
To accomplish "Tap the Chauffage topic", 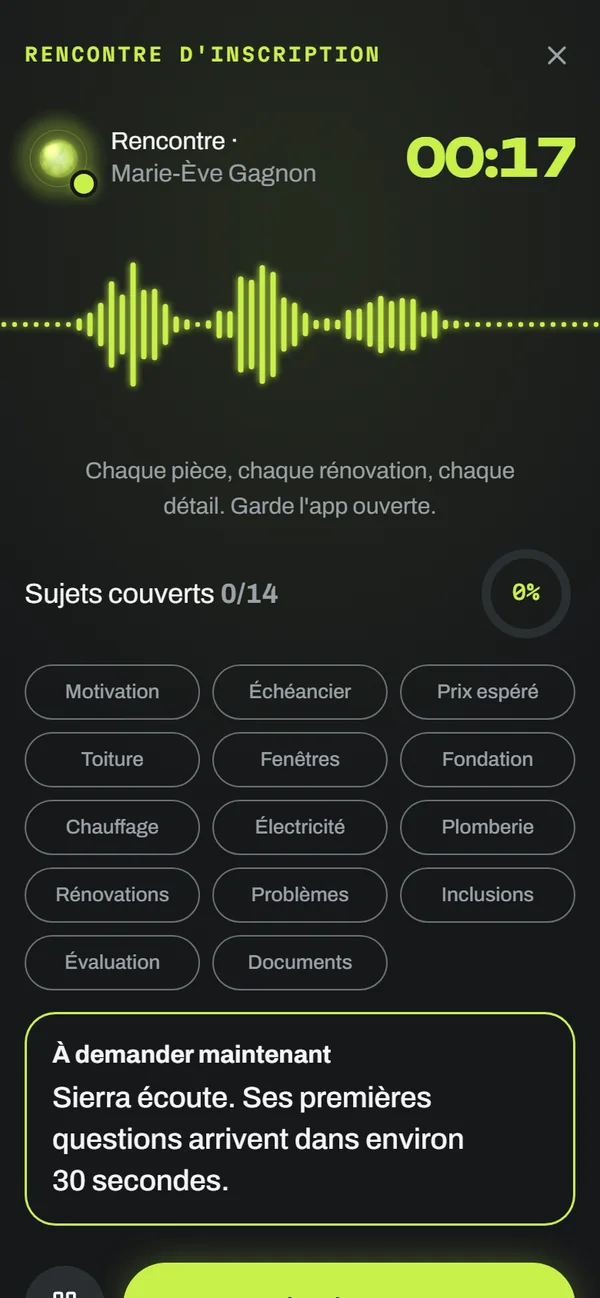I will (112, 827).
